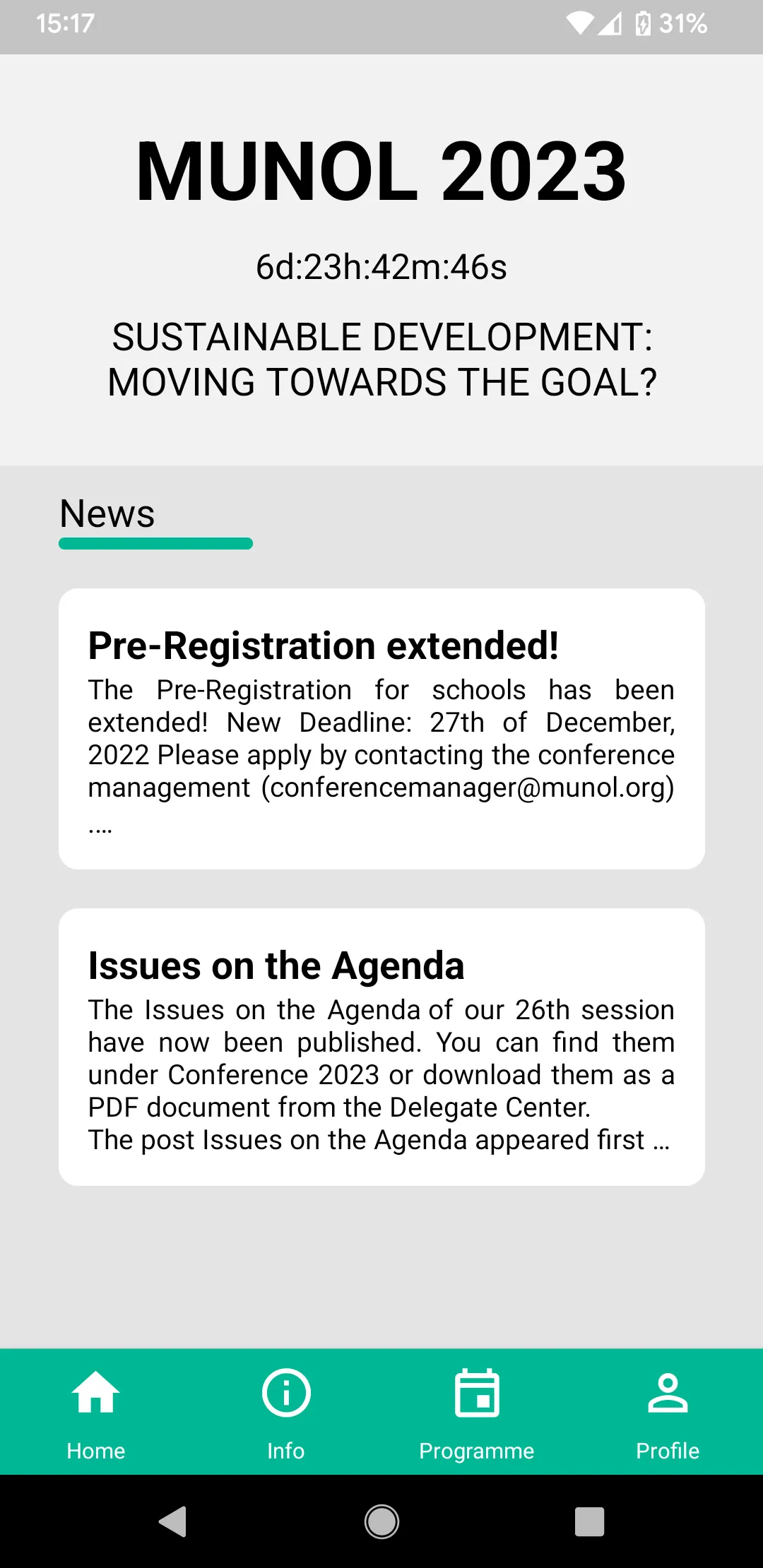The image size is (763, 1568).
Task: Tap the system back button
Action: 173,1521
